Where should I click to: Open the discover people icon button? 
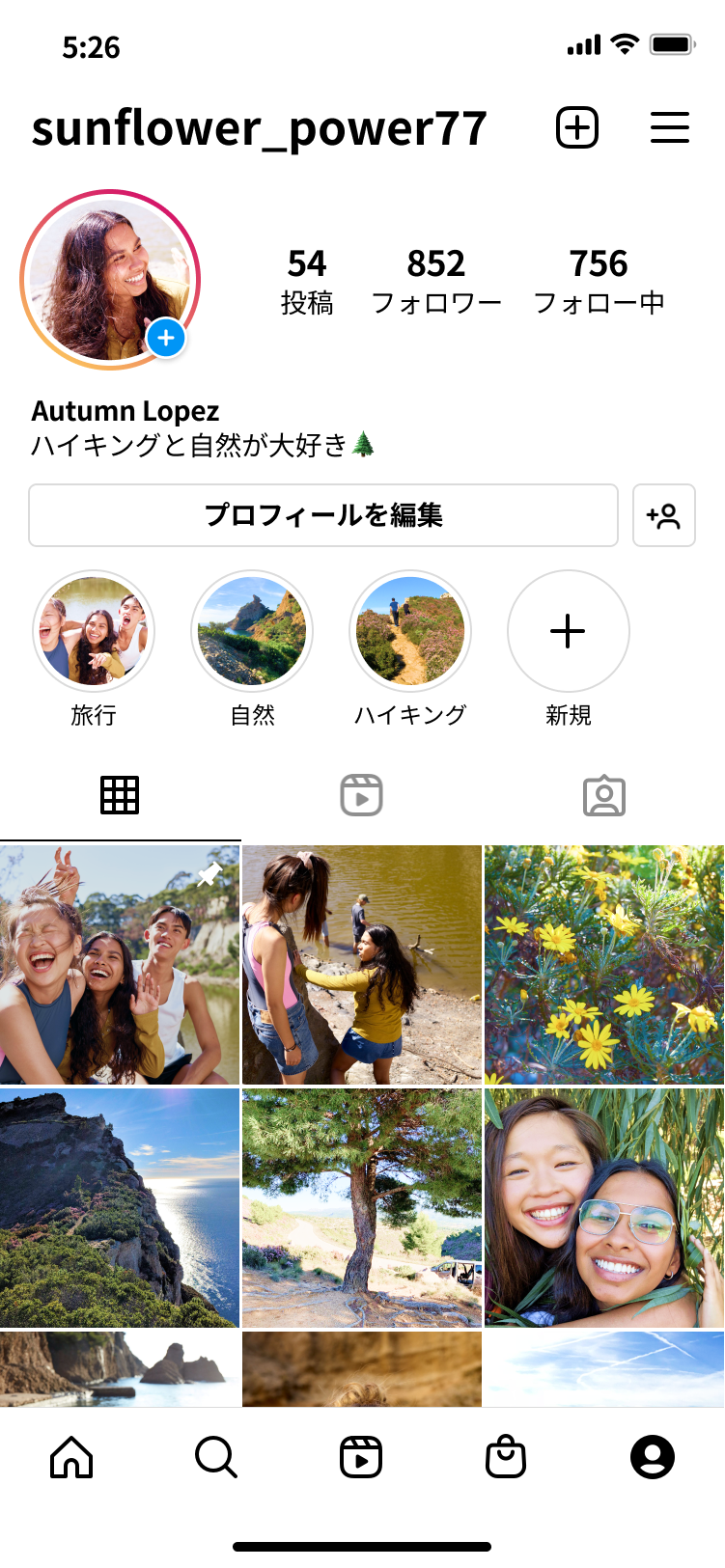663,515
